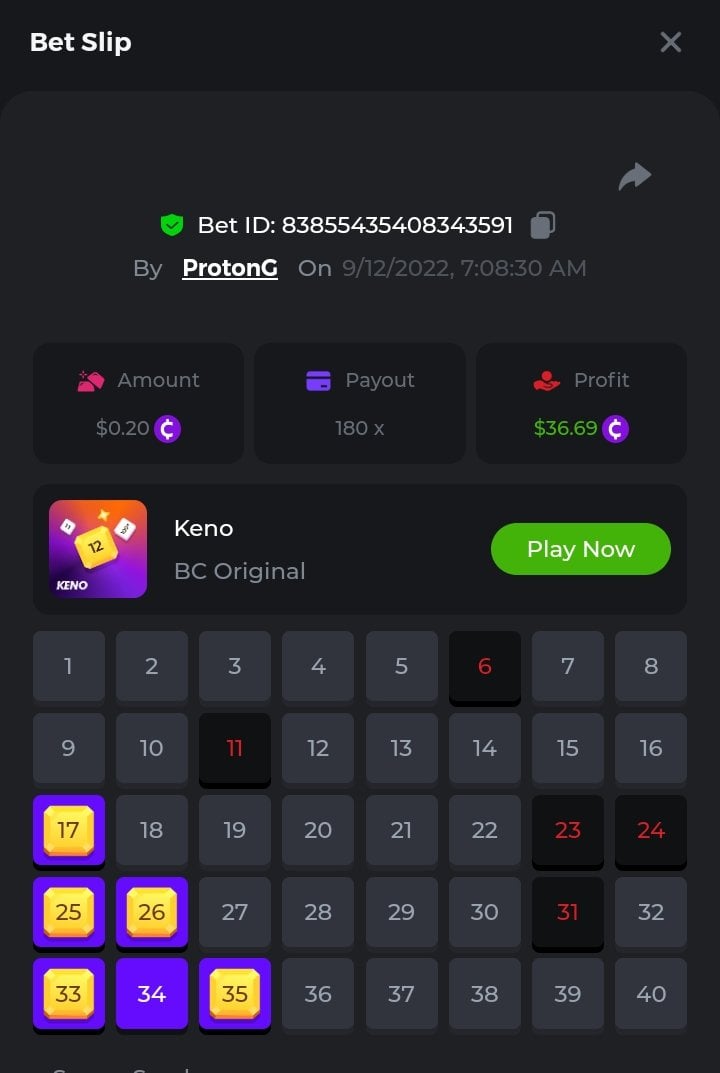Share this bet slip

coord(634,177)
